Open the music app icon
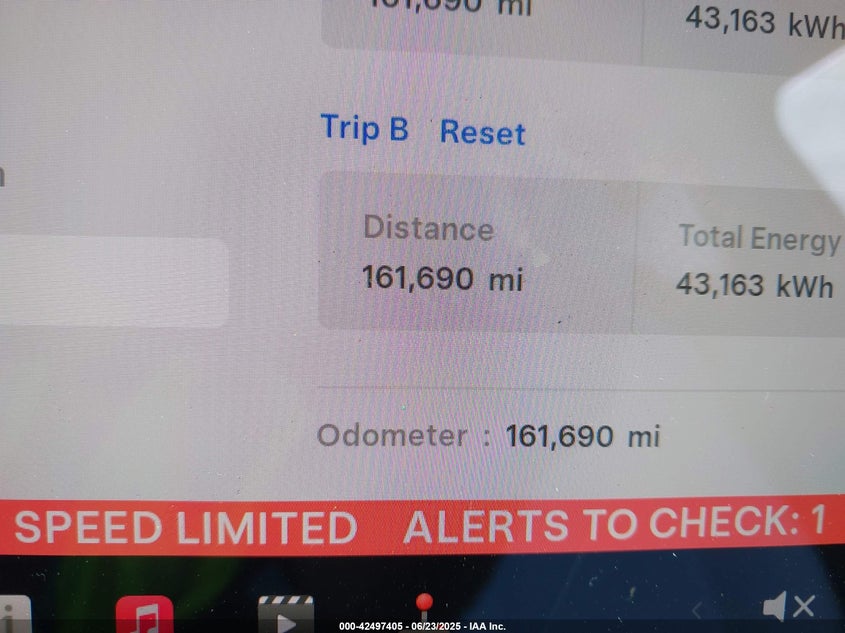This screenshot has width=845, height=633. [144, 612]
